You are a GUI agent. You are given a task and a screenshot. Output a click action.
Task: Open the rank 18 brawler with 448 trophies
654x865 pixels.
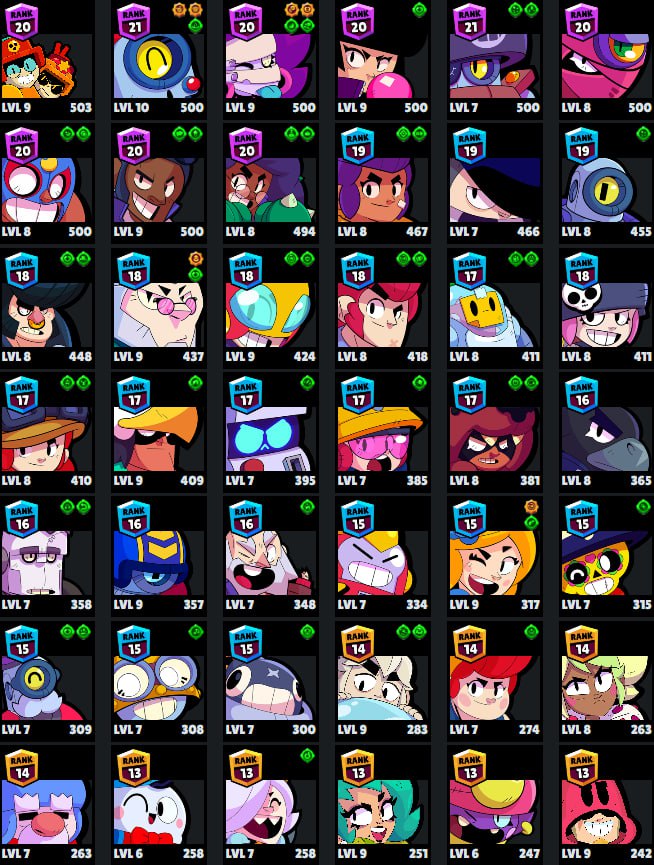47,308
